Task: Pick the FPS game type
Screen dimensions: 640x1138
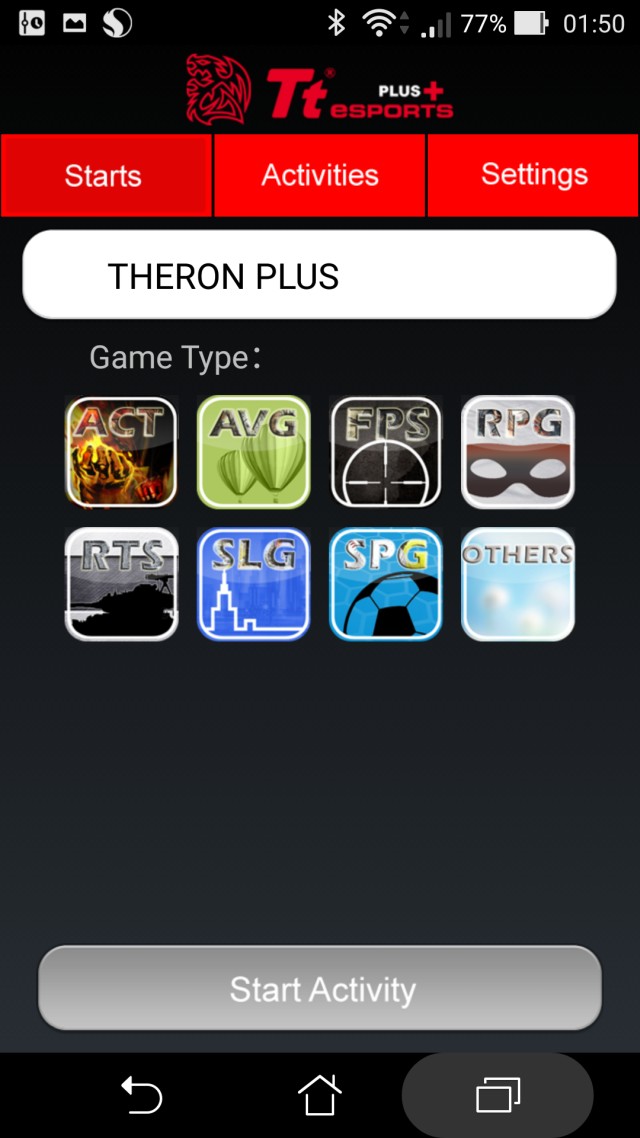Action: (x=386, y=452)
